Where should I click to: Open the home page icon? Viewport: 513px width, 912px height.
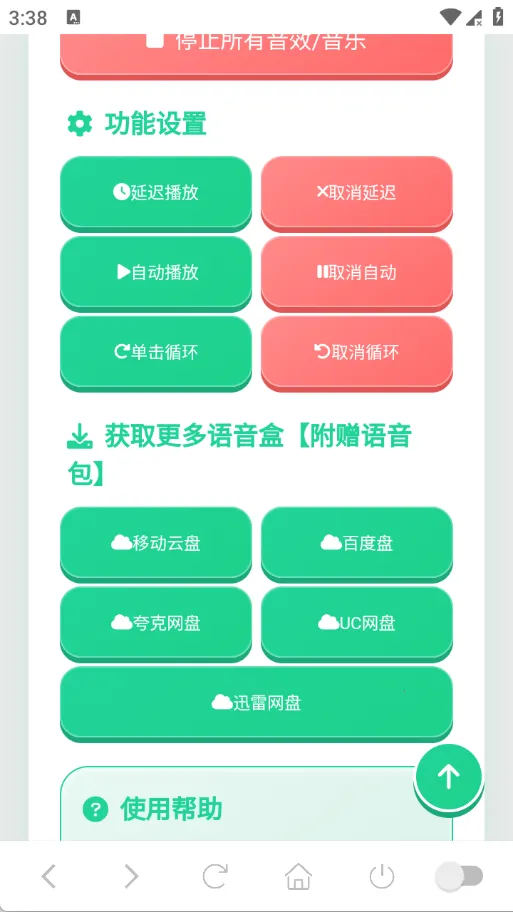point(298,876)
